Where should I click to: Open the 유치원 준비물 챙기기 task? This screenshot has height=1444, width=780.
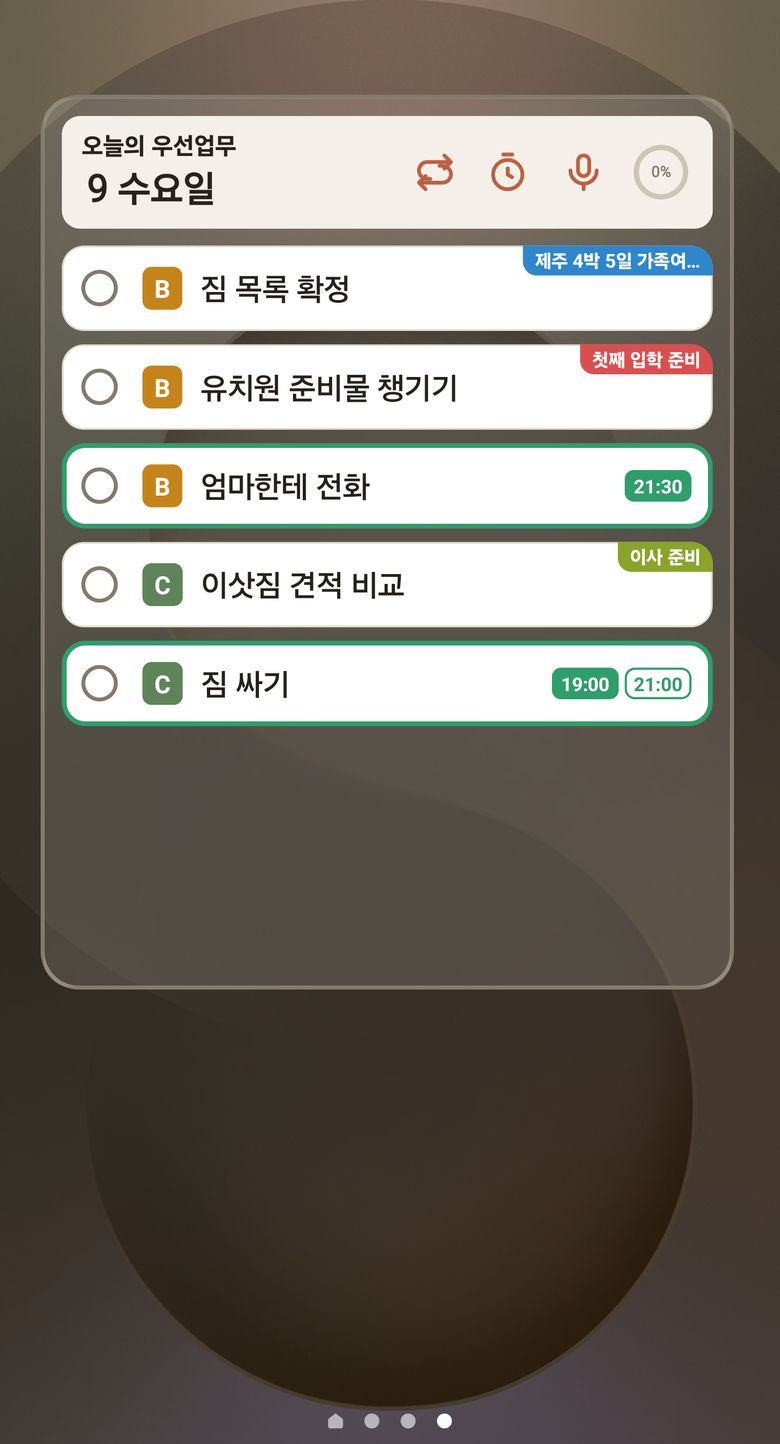pos(387,387)
